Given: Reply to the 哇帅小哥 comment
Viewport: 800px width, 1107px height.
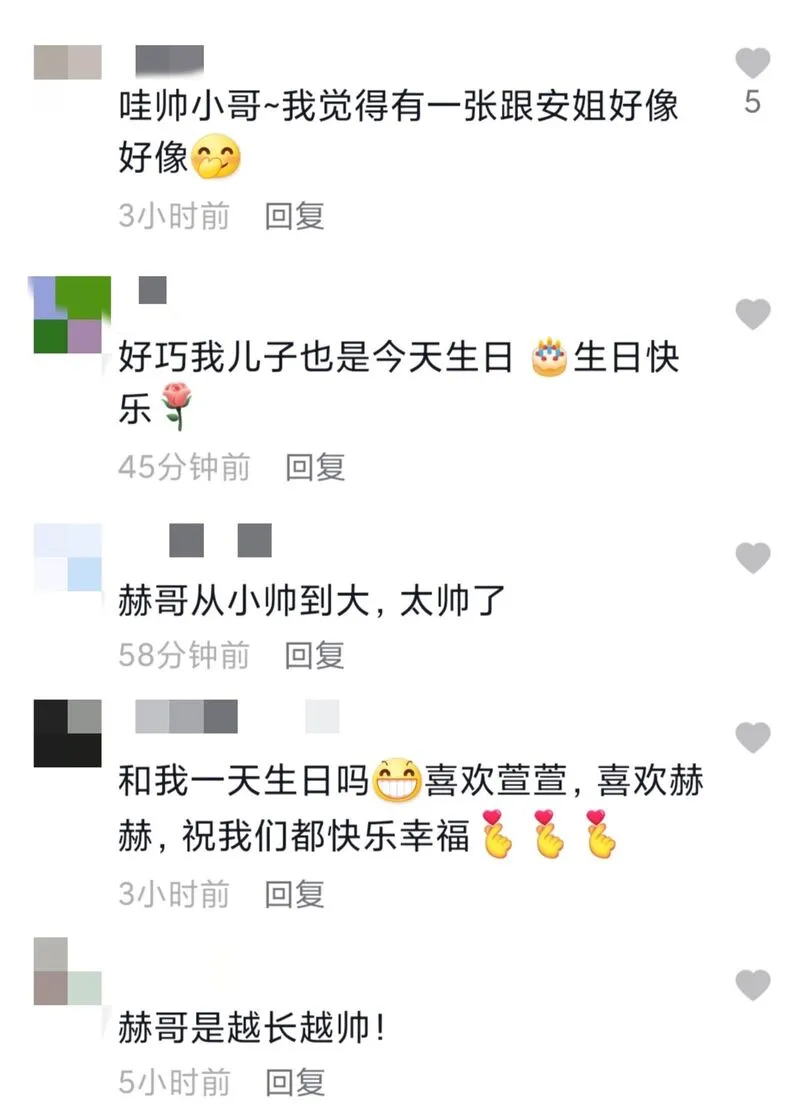Looking at the screenshot, I should (295, 216).
